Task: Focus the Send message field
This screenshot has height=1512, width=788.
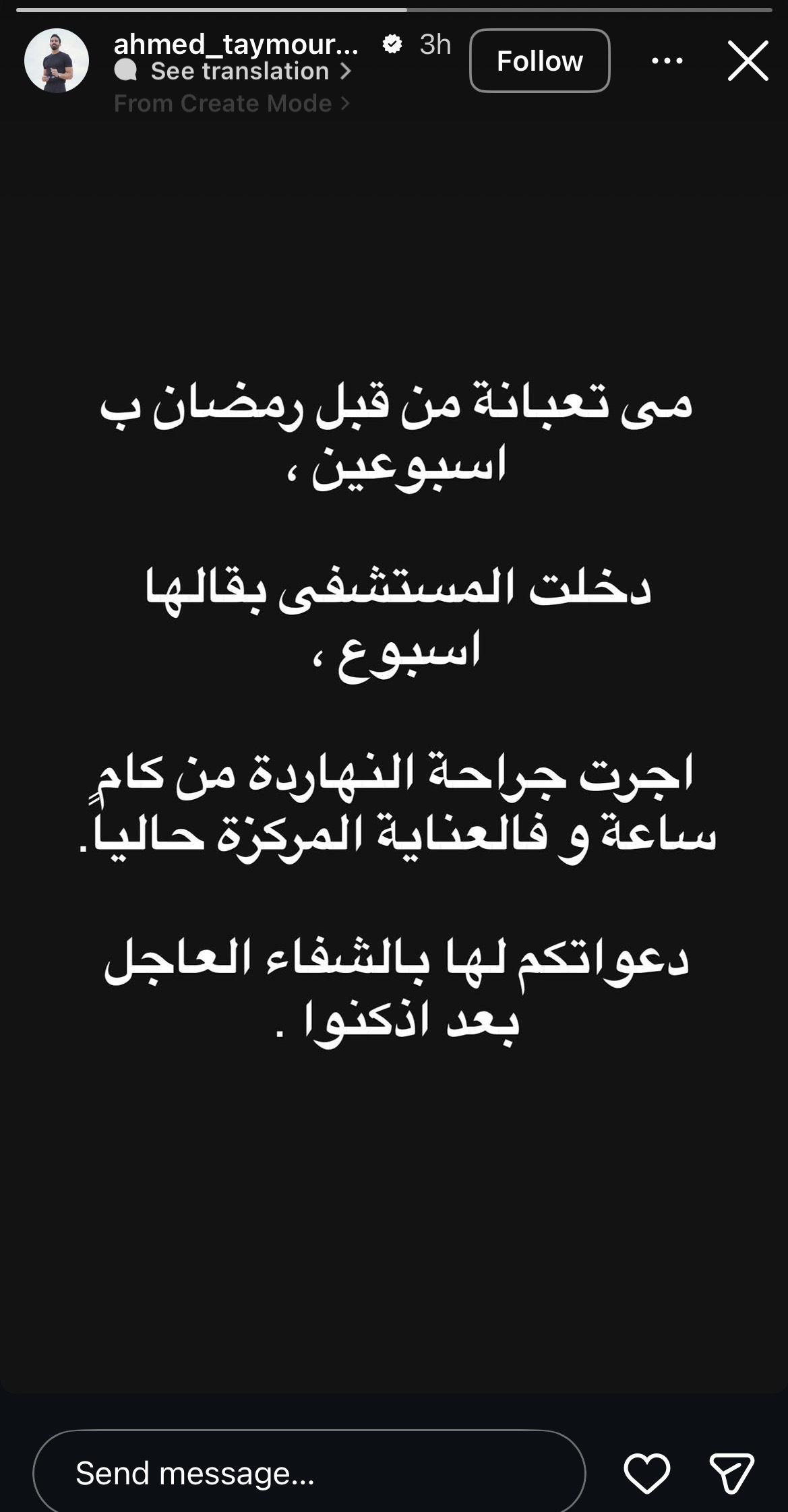Action: click(x=309, y=1472)
